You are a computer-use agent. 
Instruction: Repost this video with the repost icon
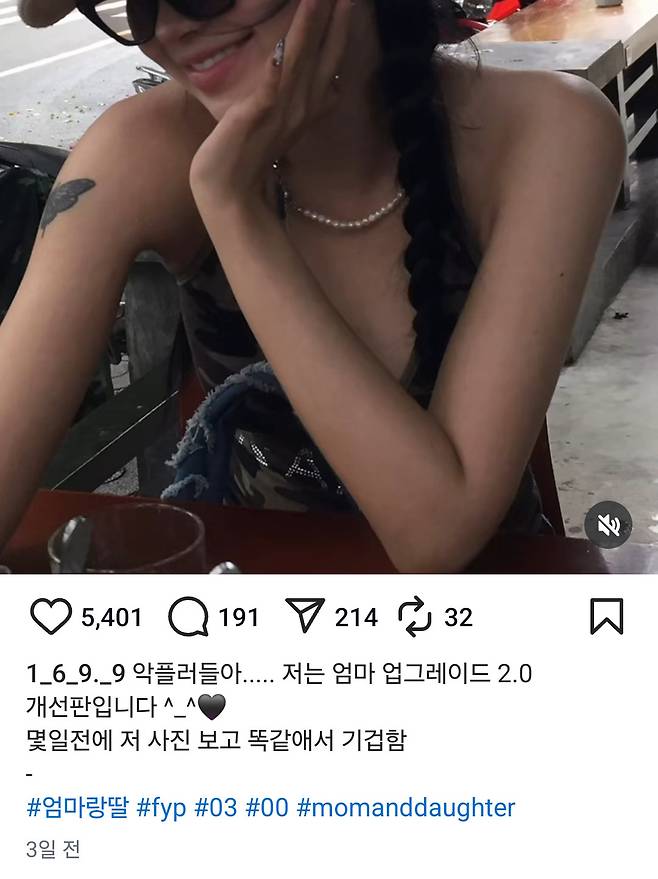coord(415,617)
